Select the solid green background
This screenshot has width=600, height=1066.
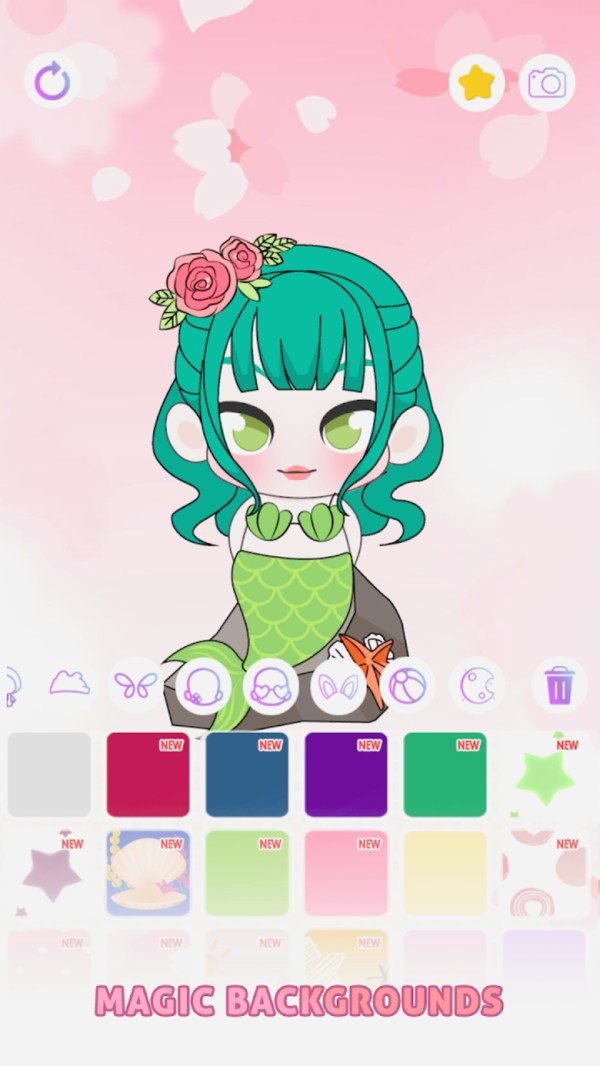tap(445, 774)
